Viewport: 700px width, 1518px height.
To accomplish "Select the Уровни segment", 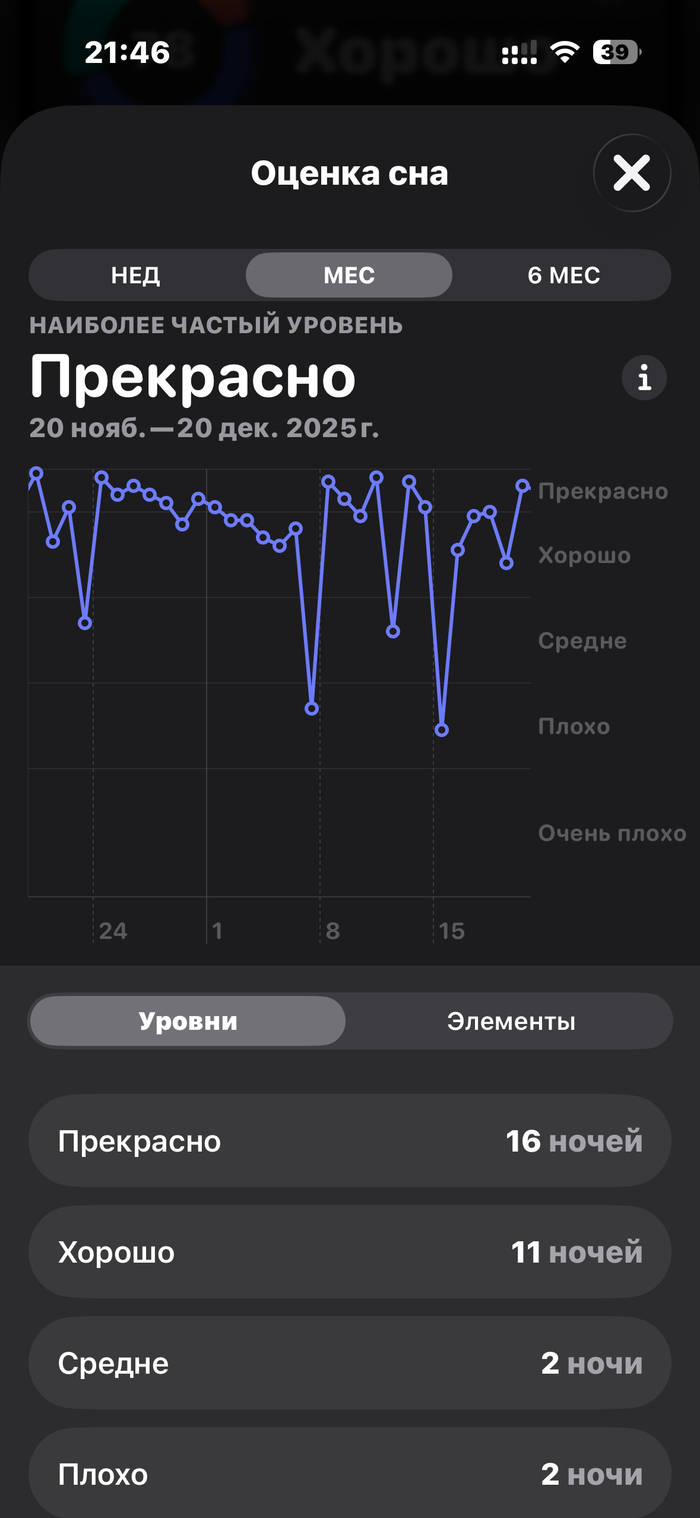I will (x=188, y=1021).
